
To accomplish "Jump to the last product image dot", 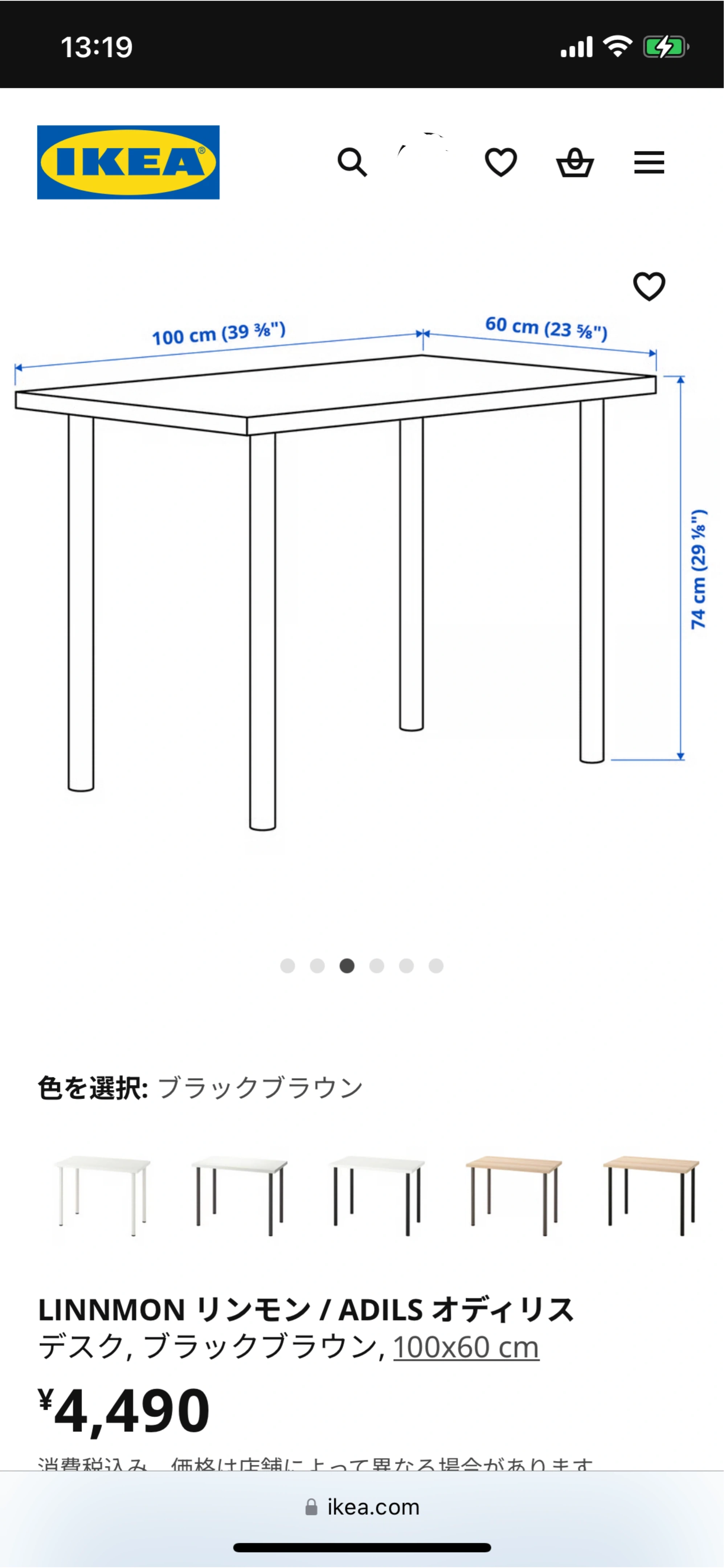I will pyautogui.click(x=436, y=966).
